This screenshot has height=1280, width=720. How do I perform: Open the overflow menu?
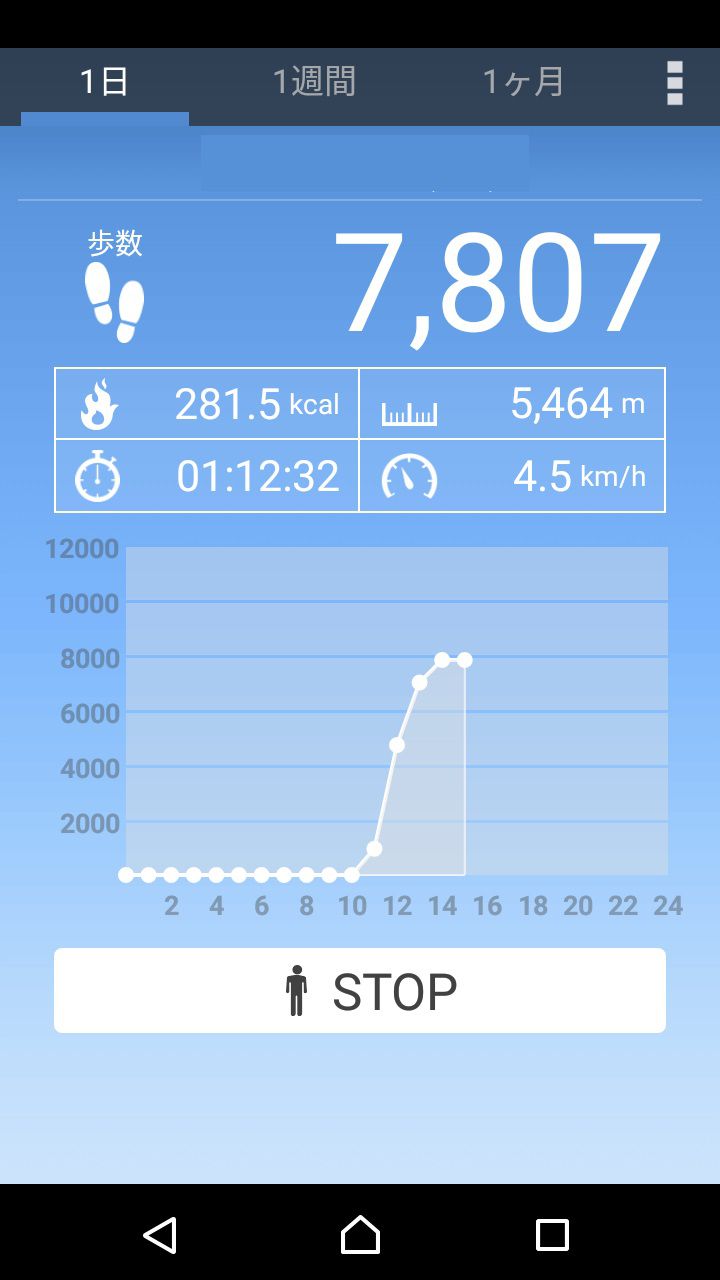tap(675, 83)
